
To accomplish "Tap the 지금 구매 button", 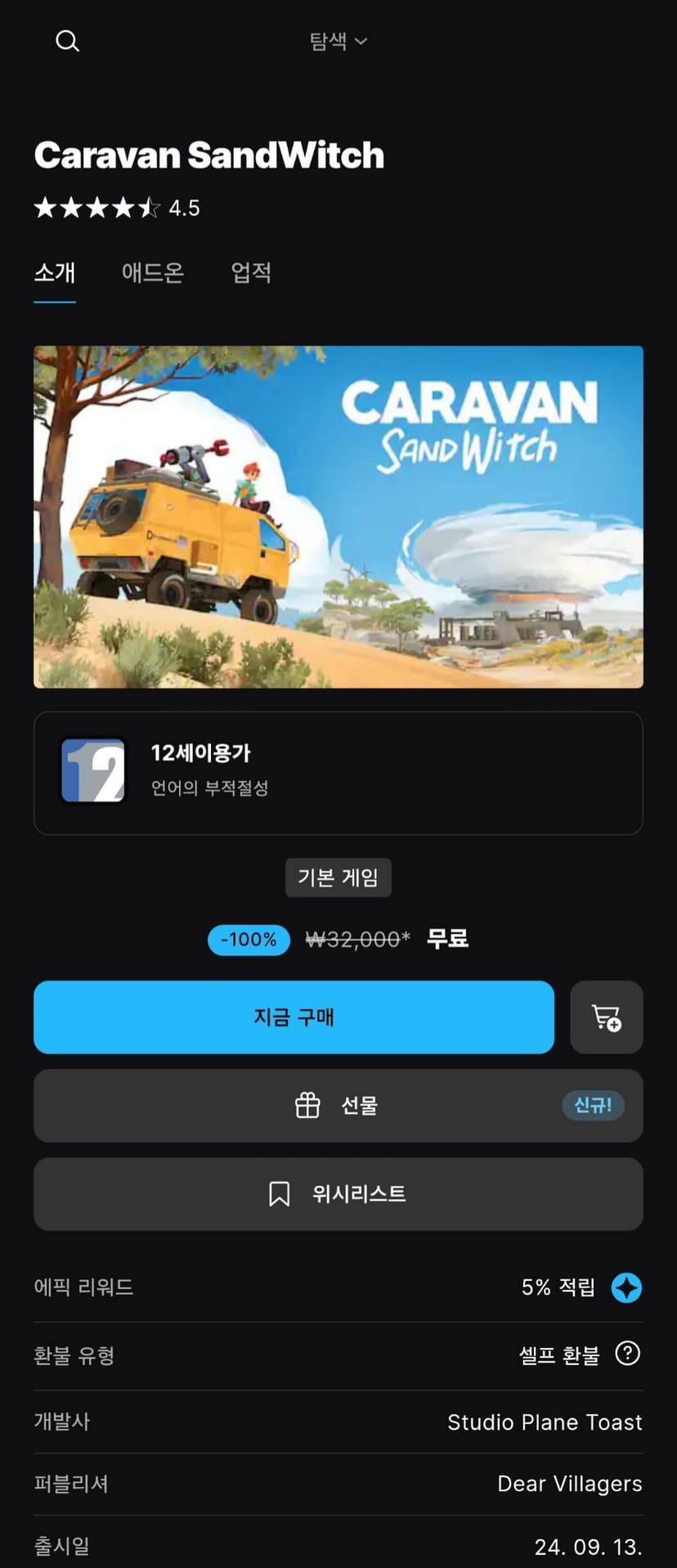I will (294, 1017).
